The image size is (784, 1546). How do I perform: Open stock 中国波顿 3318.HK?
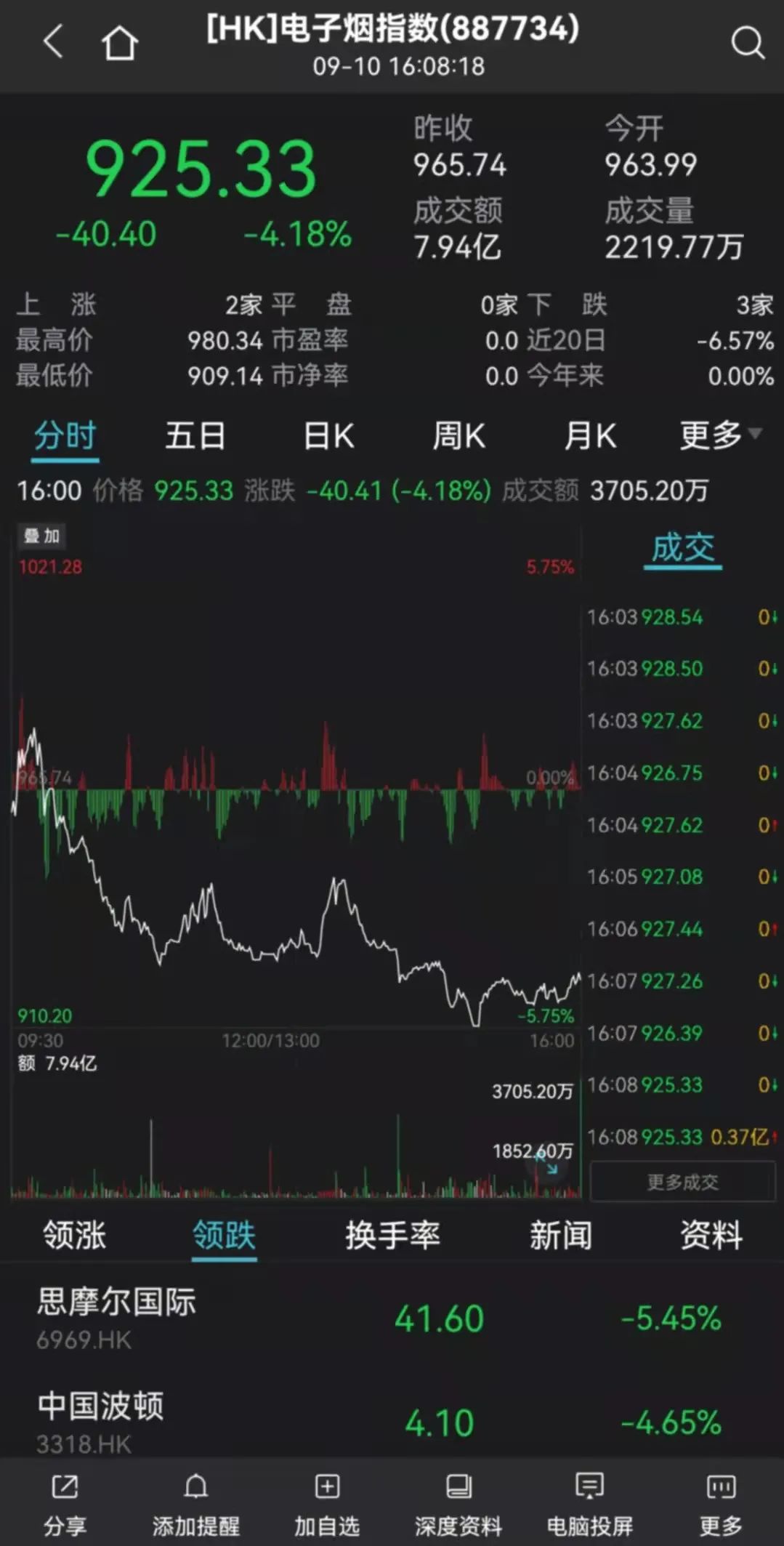click(x=100, y=1421)
